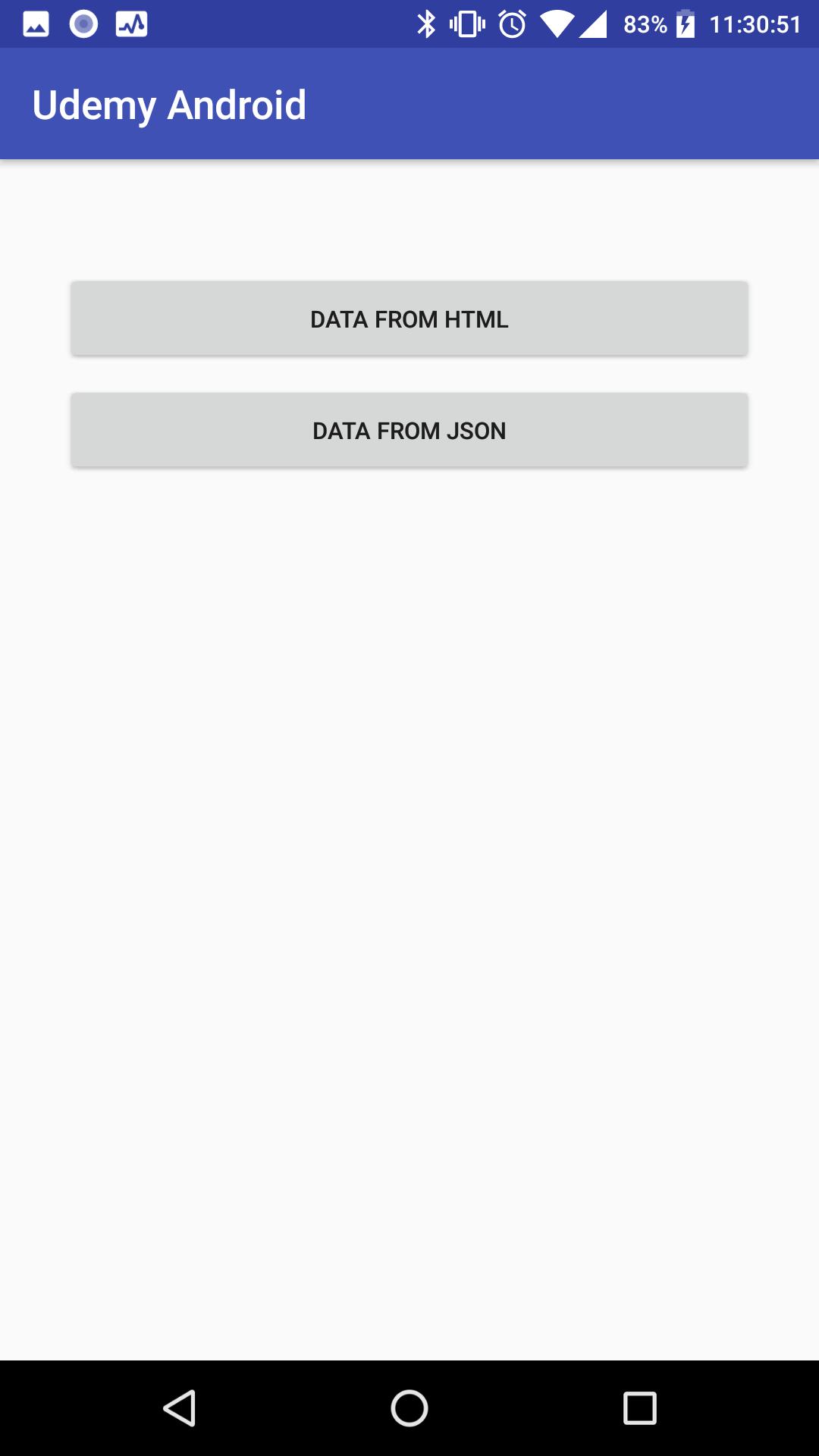The image size is (819, 1456).
Task: Tap the alarm clock status icon
Action: (513, 24)
